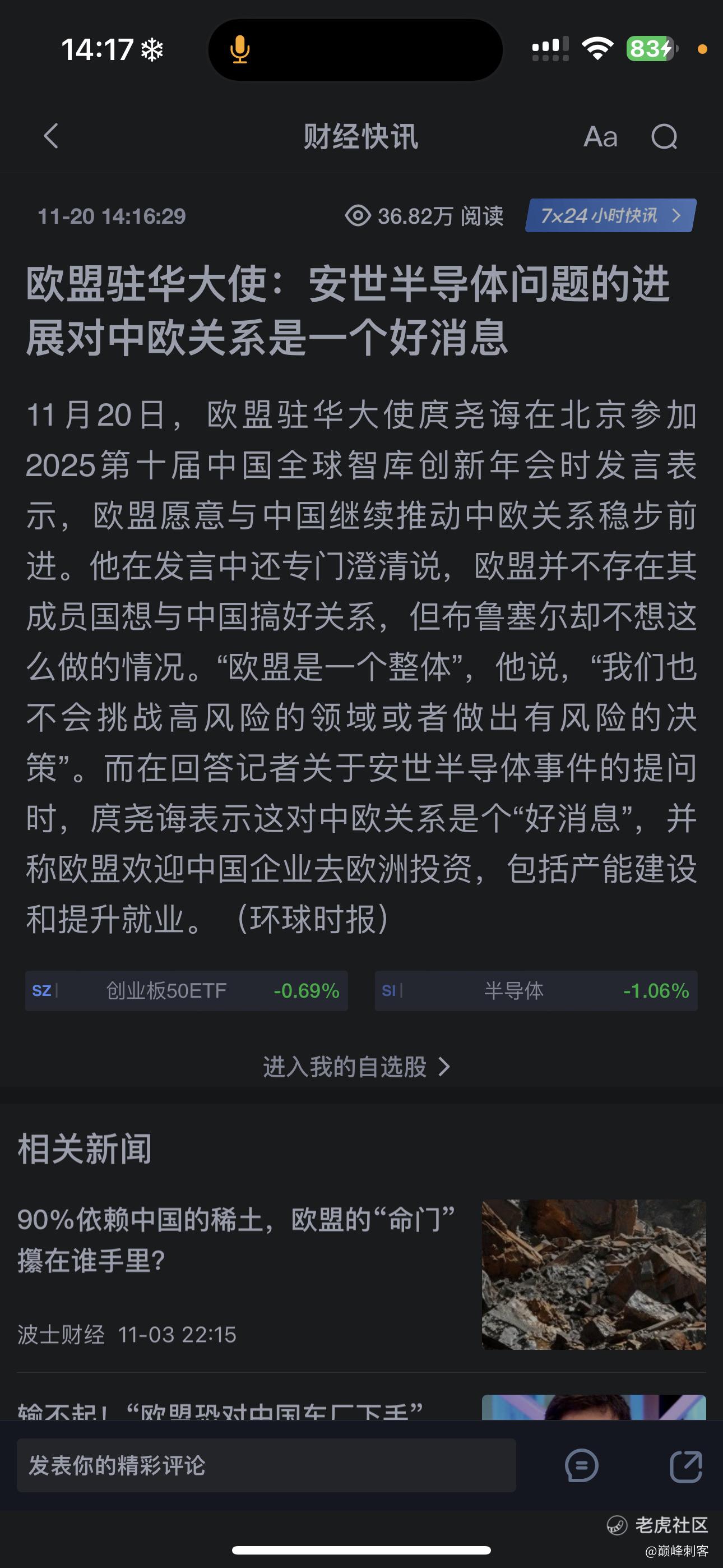View the 创业板50ETF quote
The image size is (723, 1568).
click(186, 990)
